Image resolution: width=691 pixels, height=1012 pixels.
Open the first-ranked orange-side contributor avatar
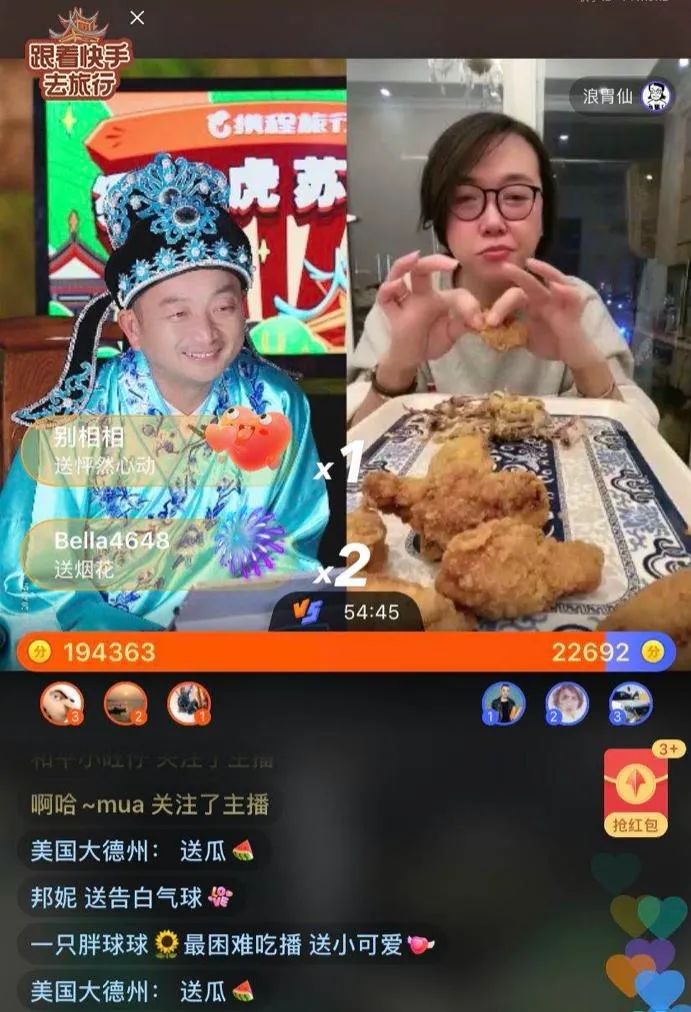[x=189, y=703]
